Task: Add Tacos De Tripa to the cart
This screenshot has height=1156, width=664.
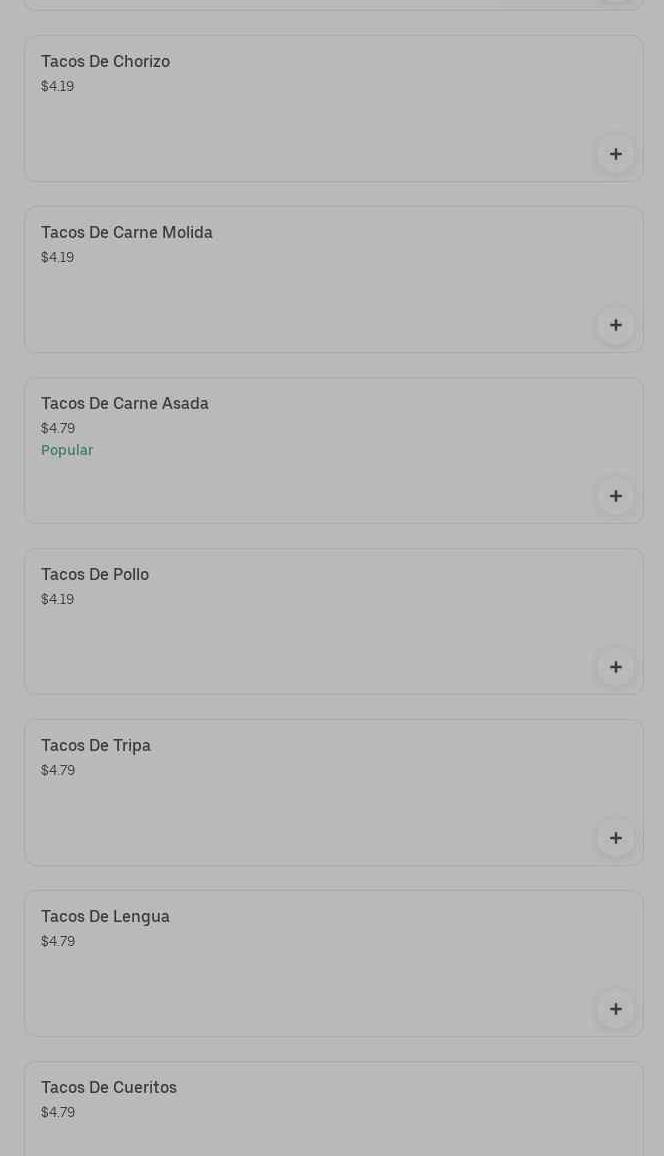Action: click(615, 838)
